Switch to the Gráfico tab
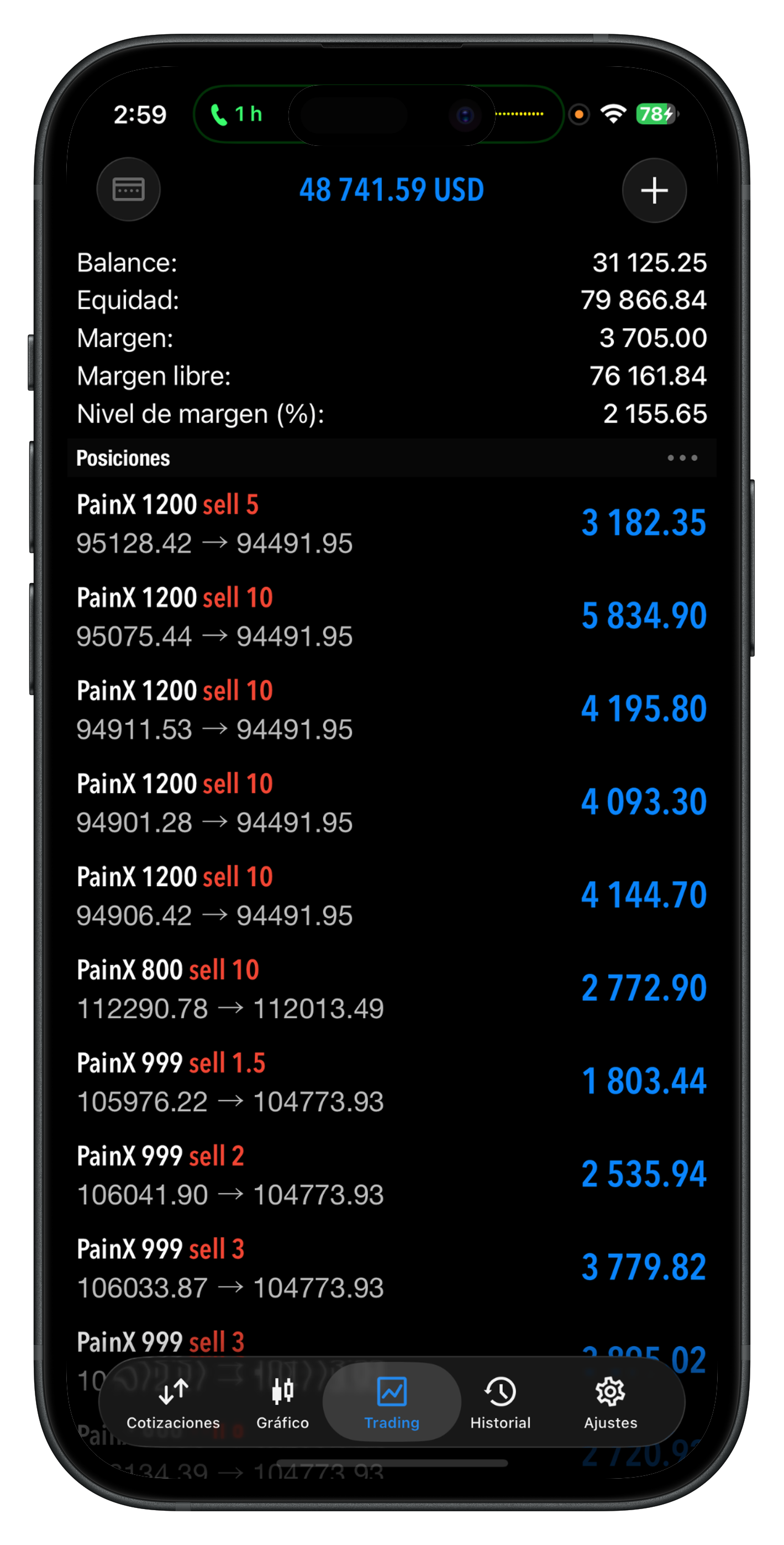Screen dimensions: 784x1545 282,1402
